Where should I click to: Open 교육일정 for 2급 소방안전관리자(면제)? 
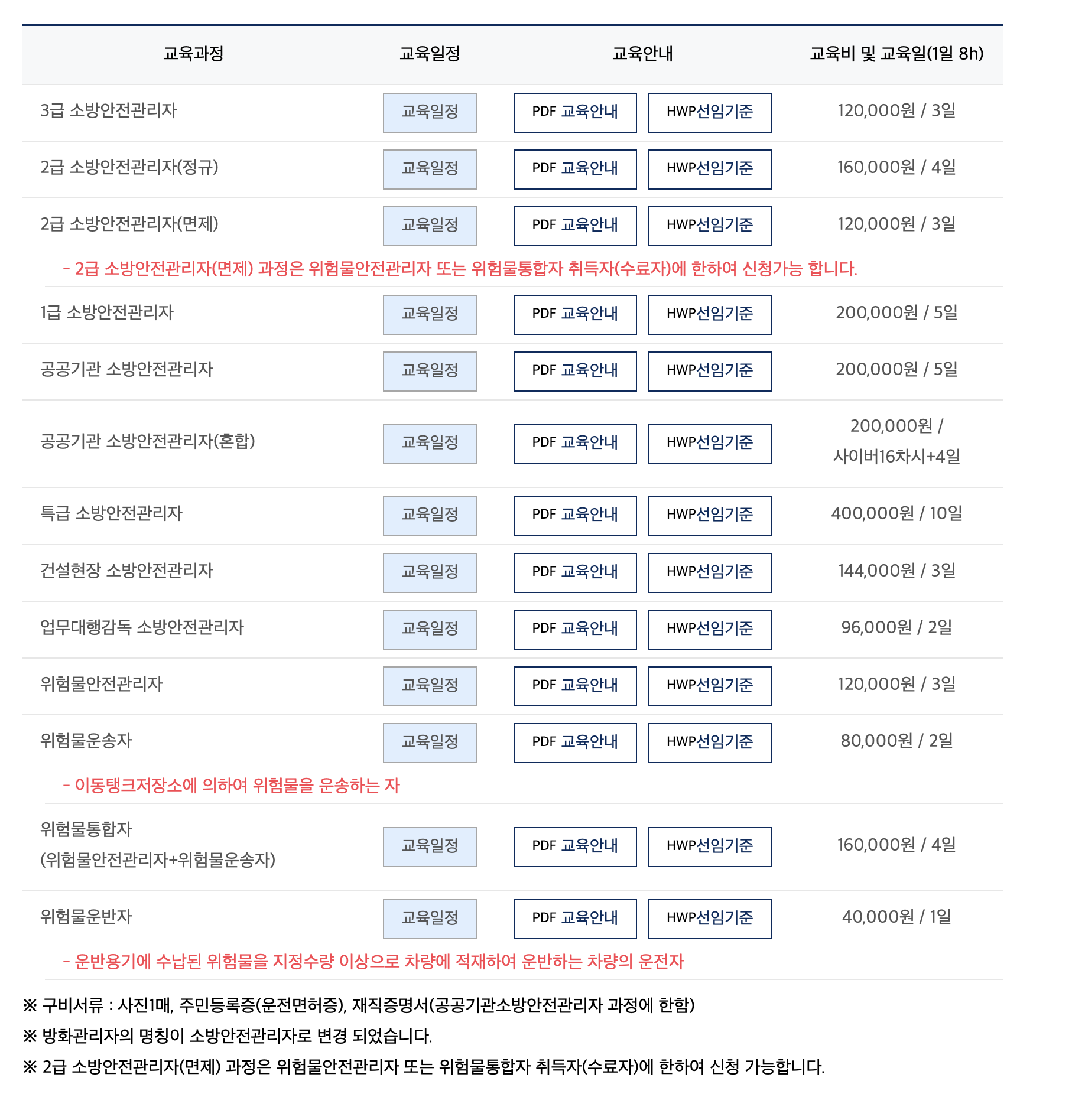tap(430, 226)
